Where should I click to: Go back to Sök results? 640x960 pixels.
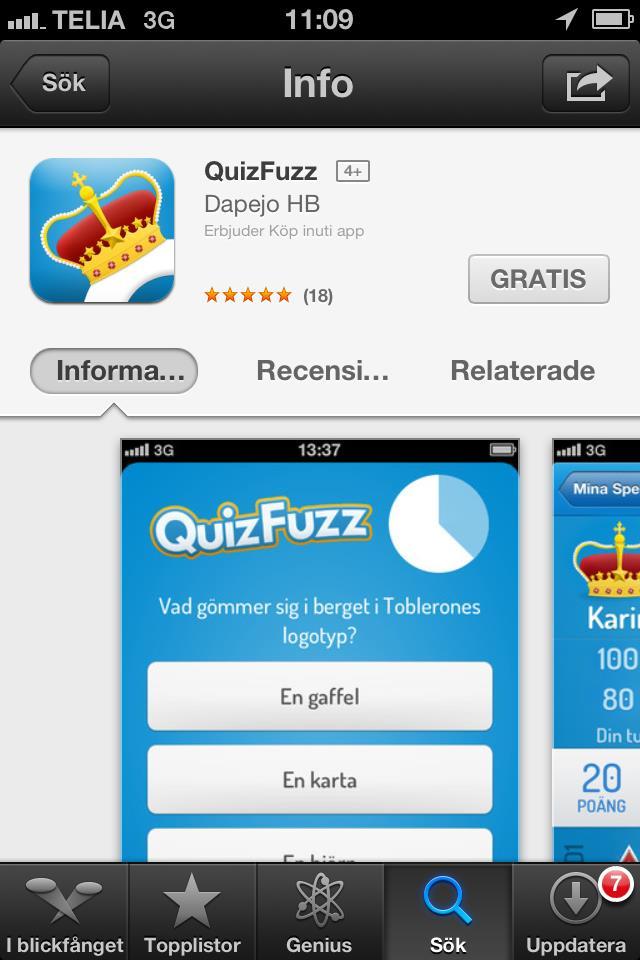(x=60, y=84)
